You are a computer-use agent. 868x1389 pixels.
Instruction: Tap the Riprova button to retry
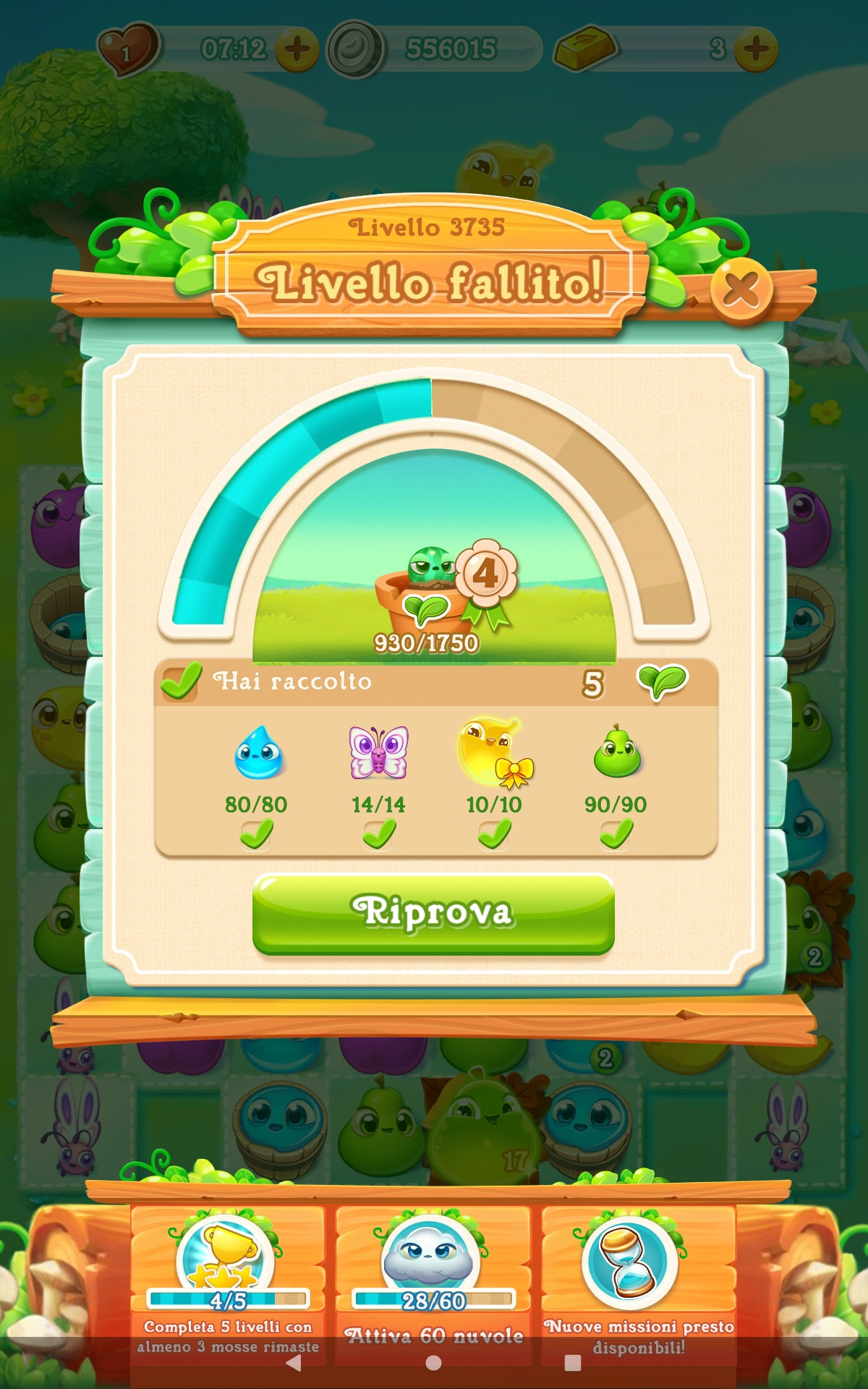(433, 913)
